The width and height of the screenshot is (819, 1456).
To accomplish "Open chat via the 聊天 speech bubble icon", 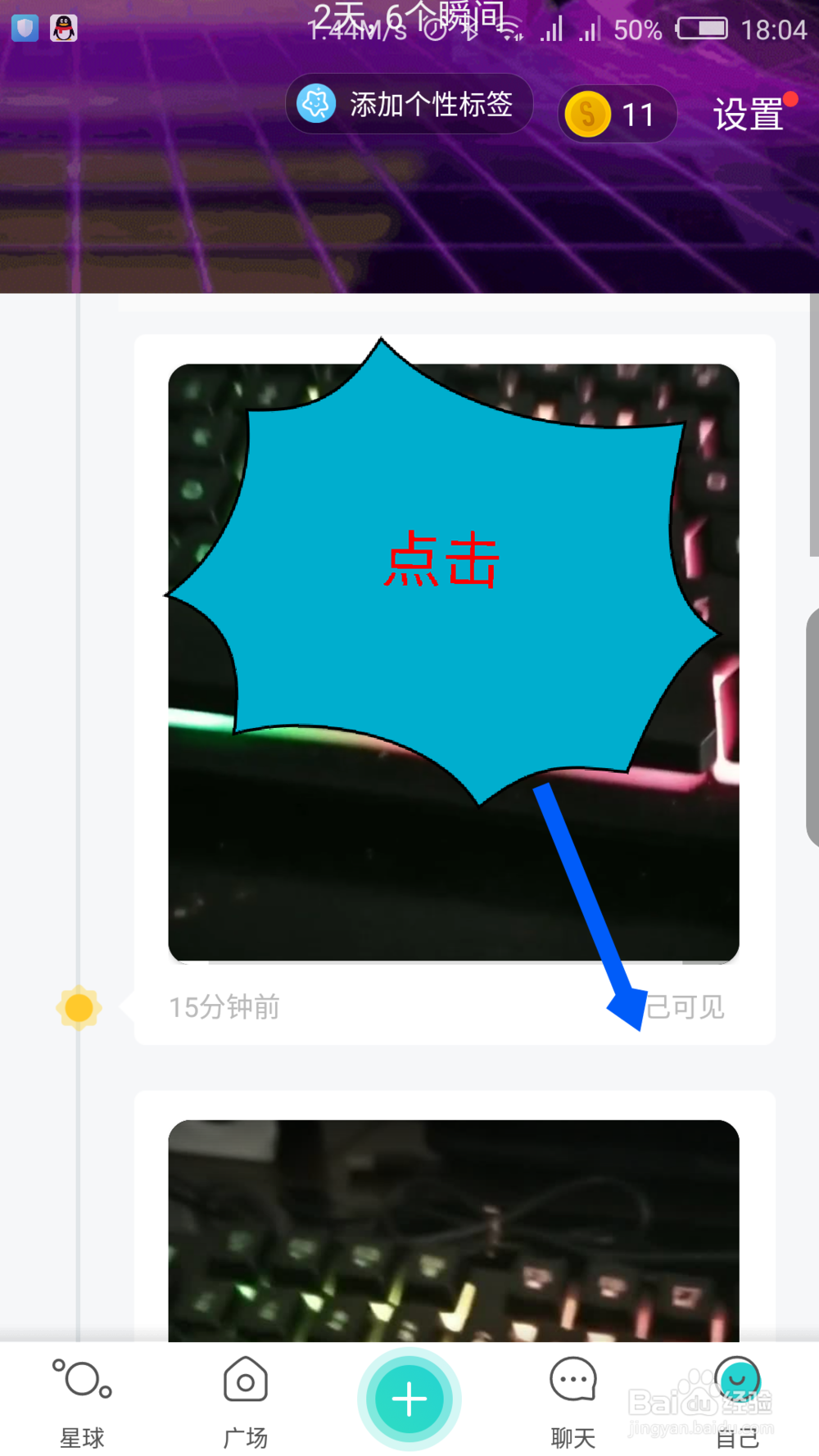I will click(572, 1379).
